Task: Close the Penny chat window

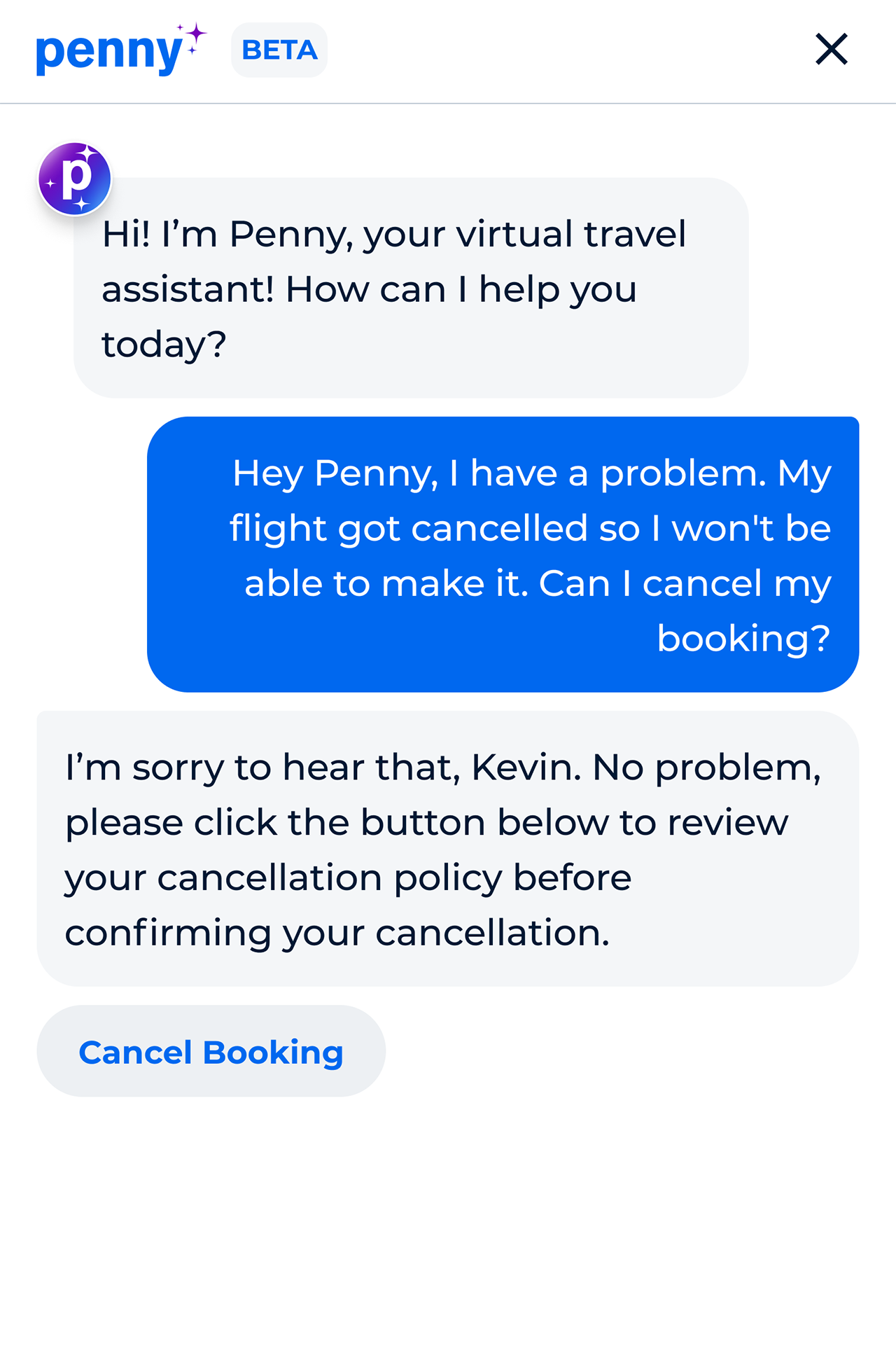Action: pyautogui.click(x=832, y=50)
